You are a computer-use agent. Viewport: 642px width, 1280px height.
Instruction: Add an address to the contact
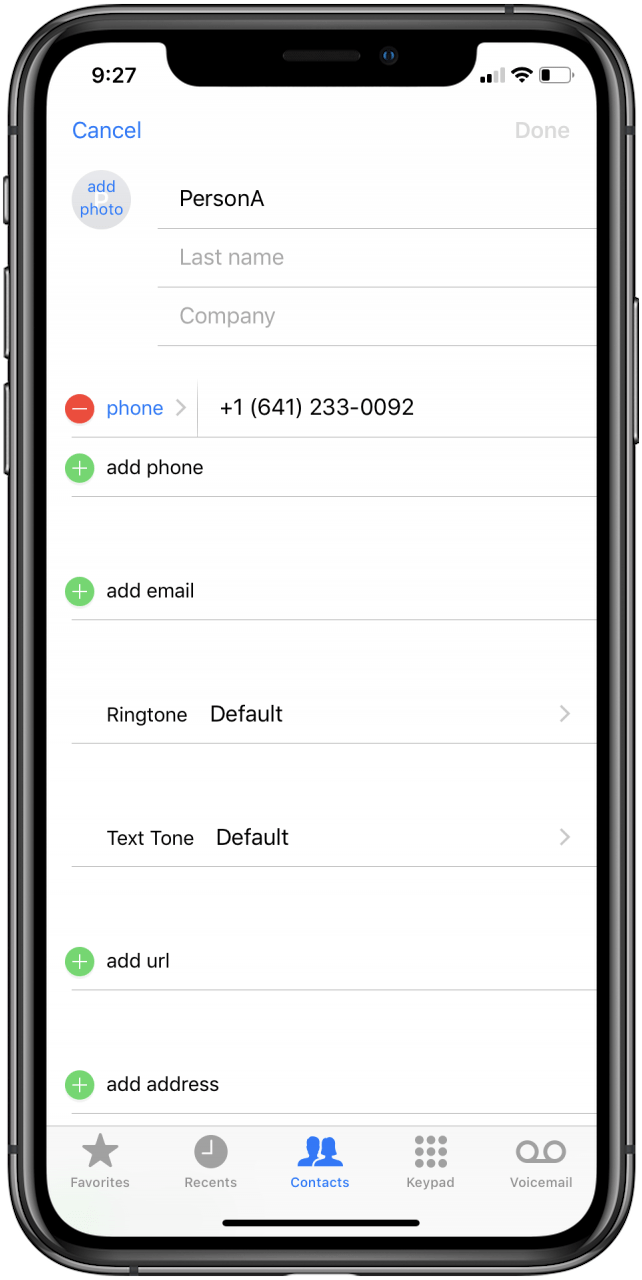(x=333, y=1084)
